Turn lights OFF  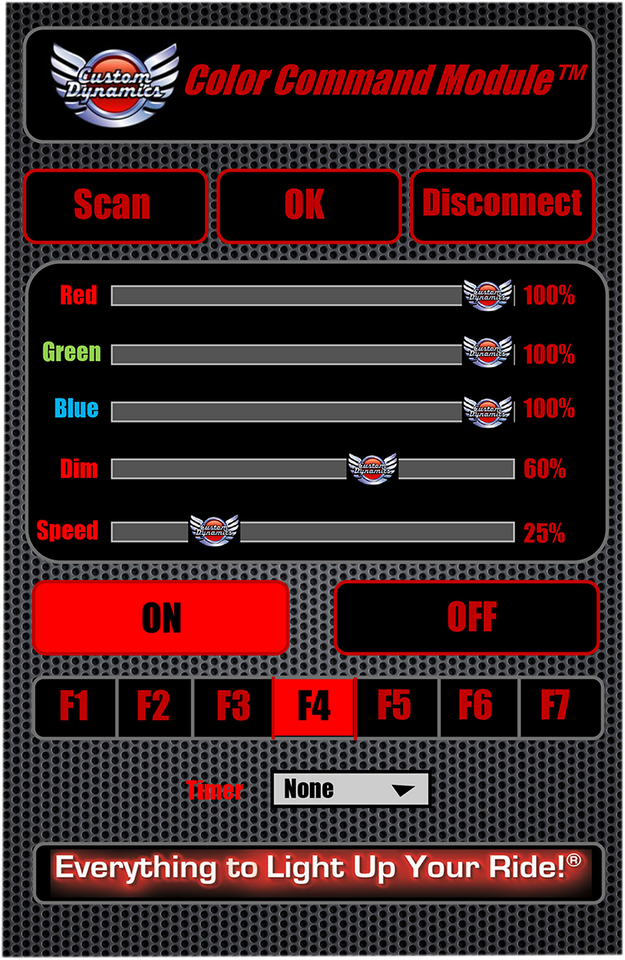466,617
